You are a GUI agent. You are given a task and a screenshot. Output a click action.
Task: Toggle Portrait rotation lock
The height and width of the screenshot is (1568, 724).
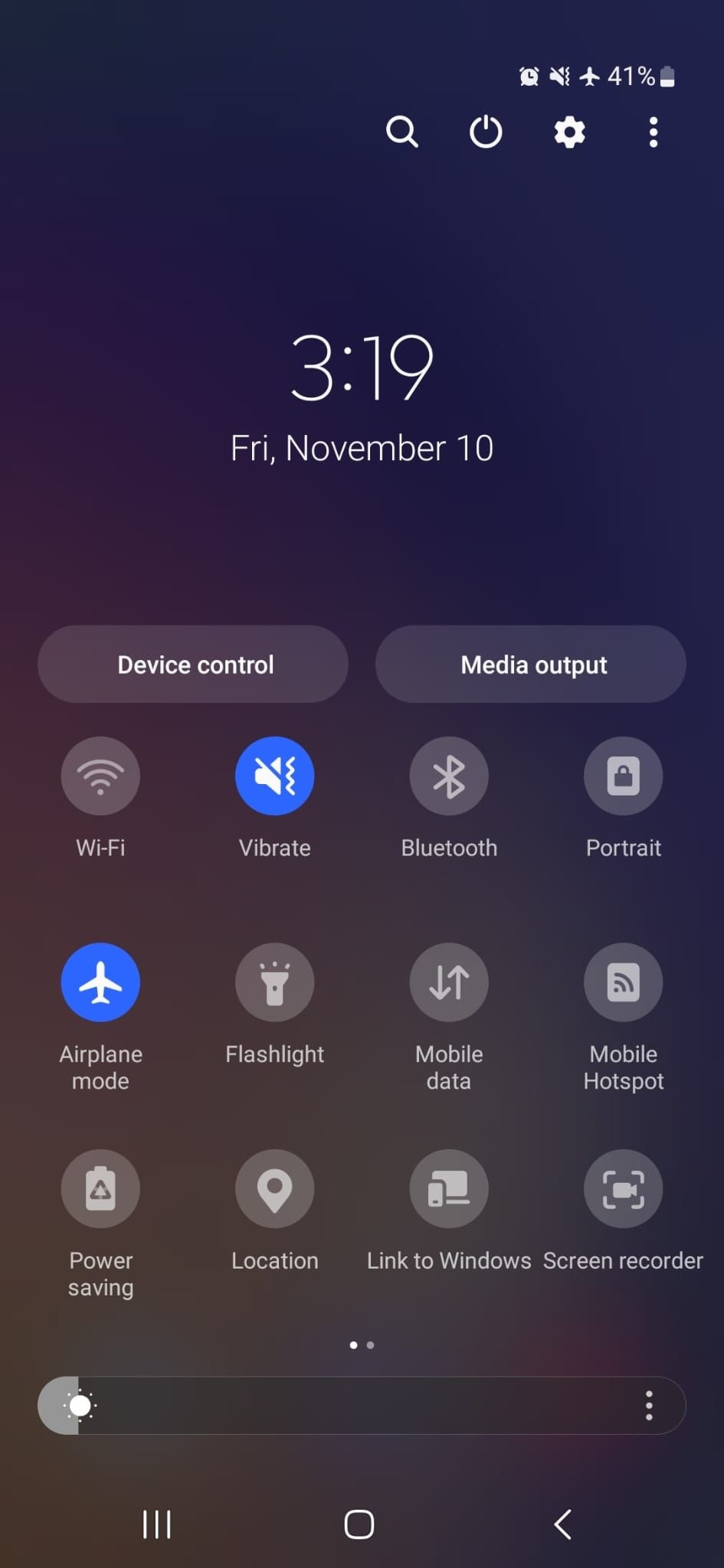[624, 776]
